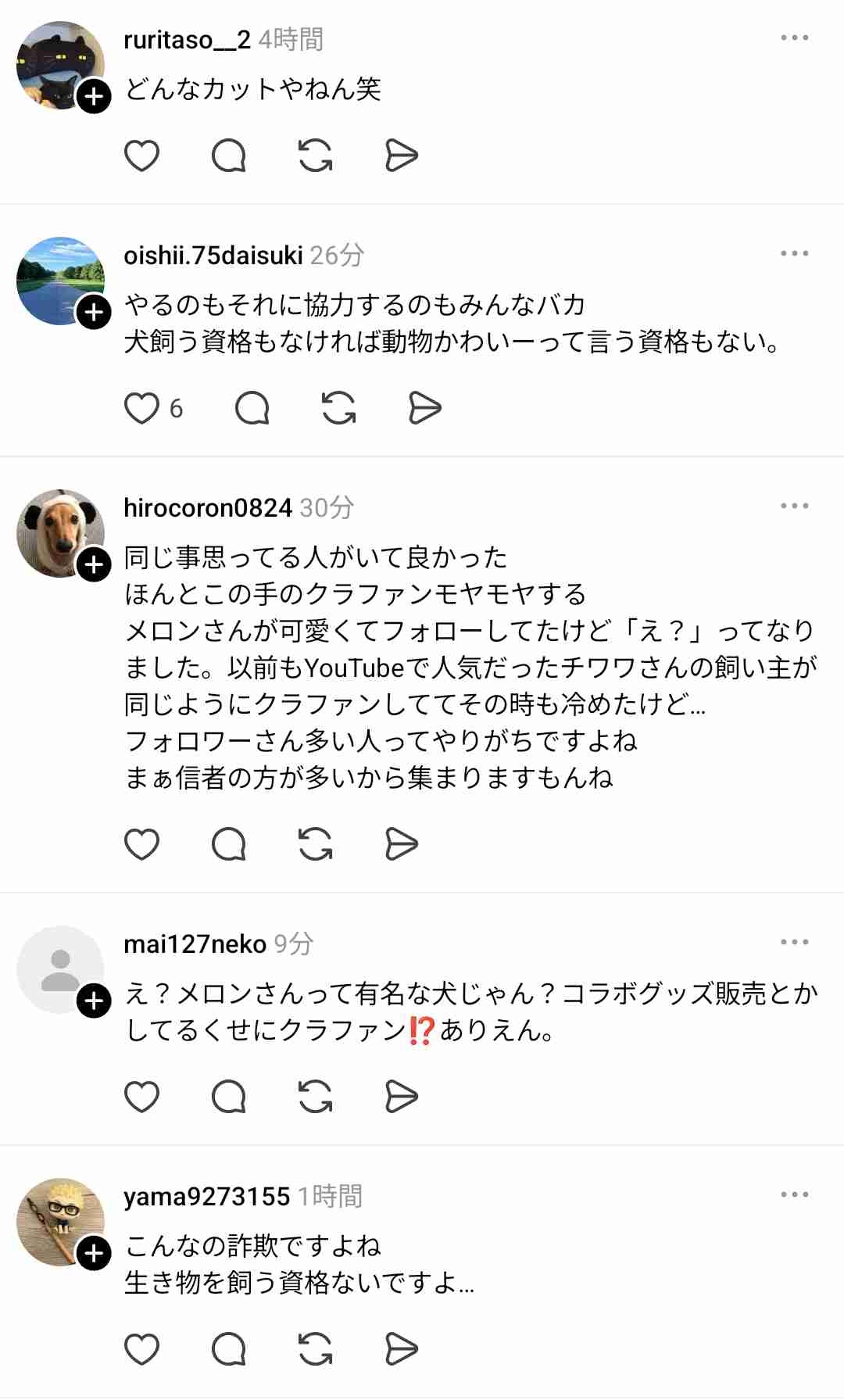Open overflow menu on oishii.75daisuki's comment

pos(794,253)
